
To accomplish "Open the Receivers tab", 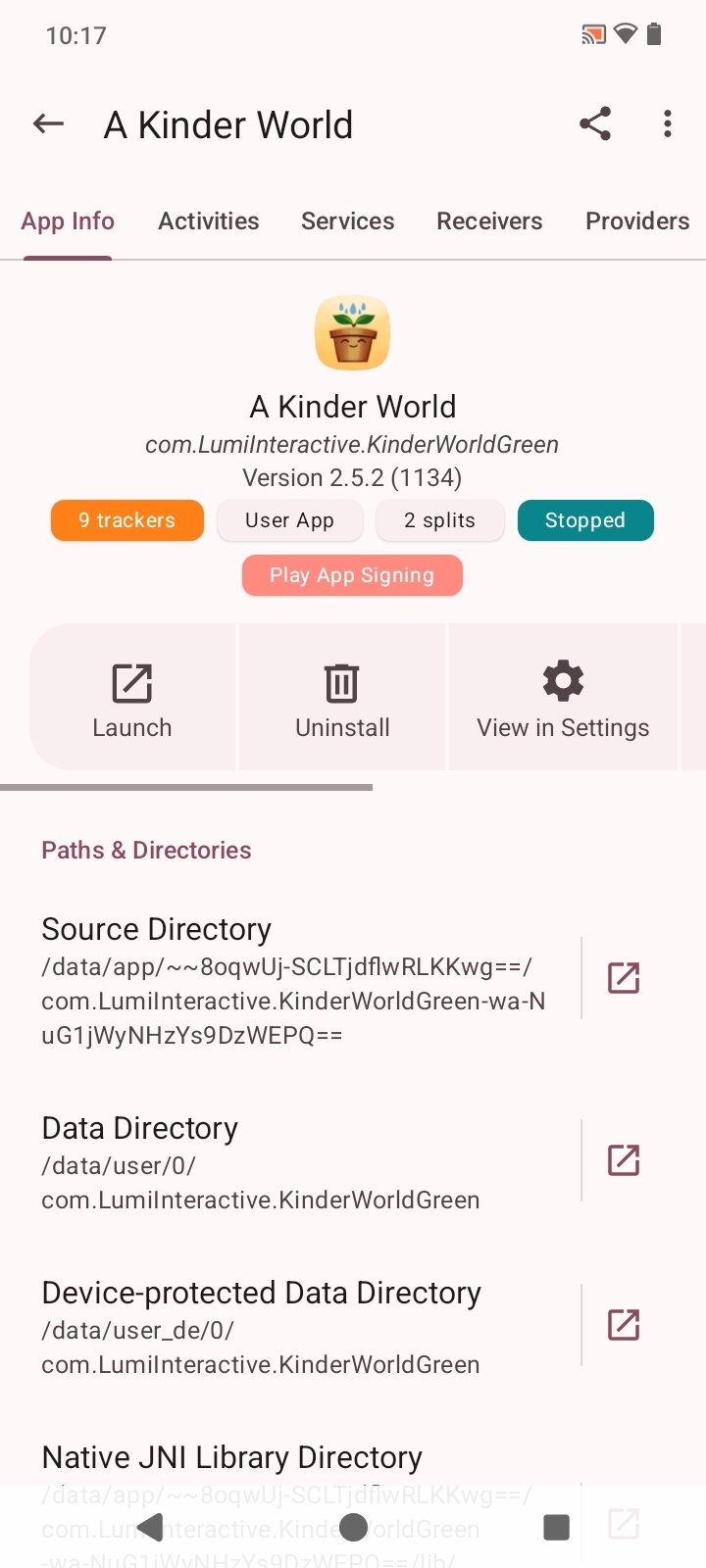I will (489, 221).
